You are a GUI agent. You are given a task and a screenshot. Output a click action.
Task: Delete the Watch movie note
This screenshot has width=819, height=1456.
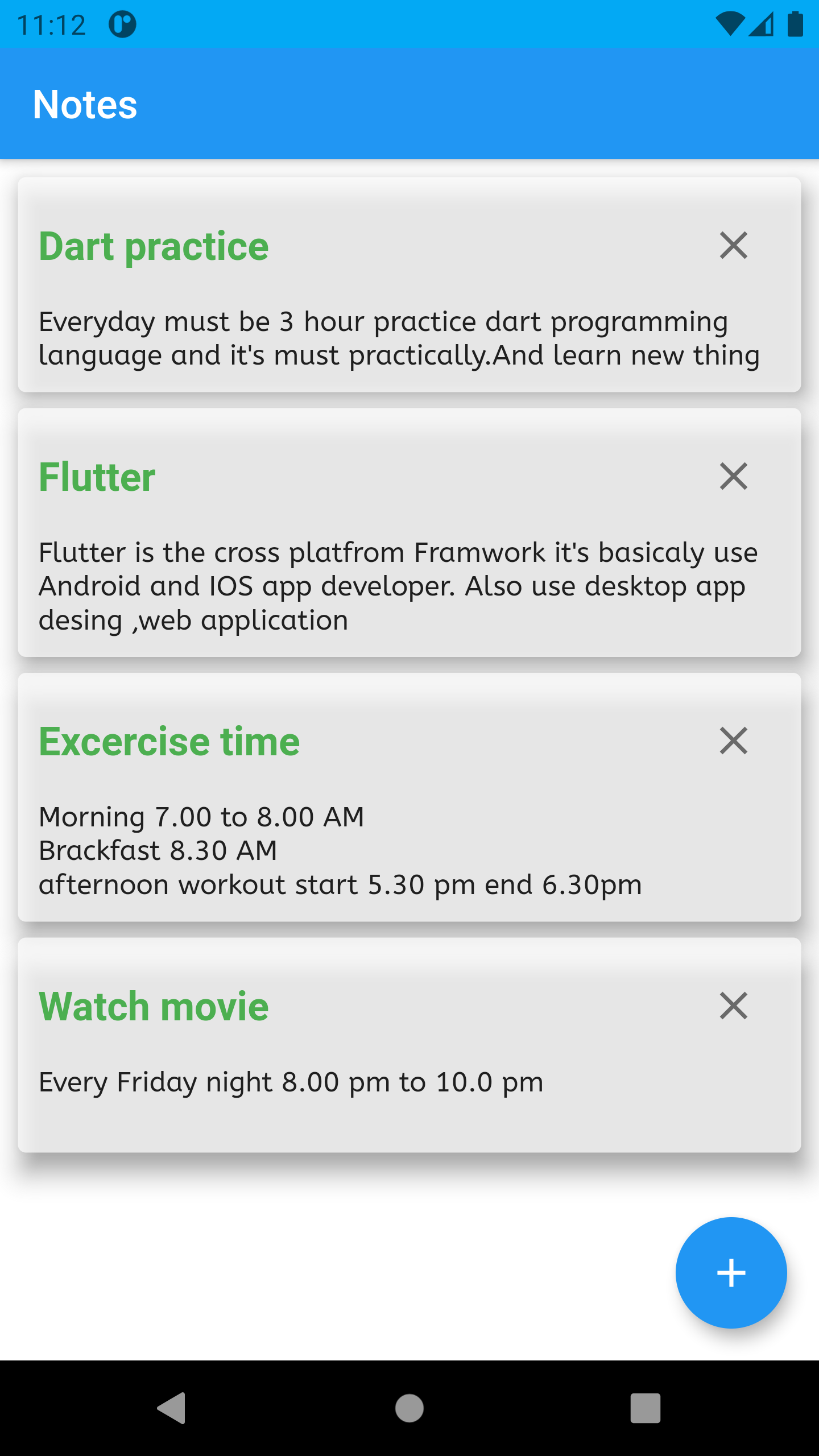coord(733,1004)
